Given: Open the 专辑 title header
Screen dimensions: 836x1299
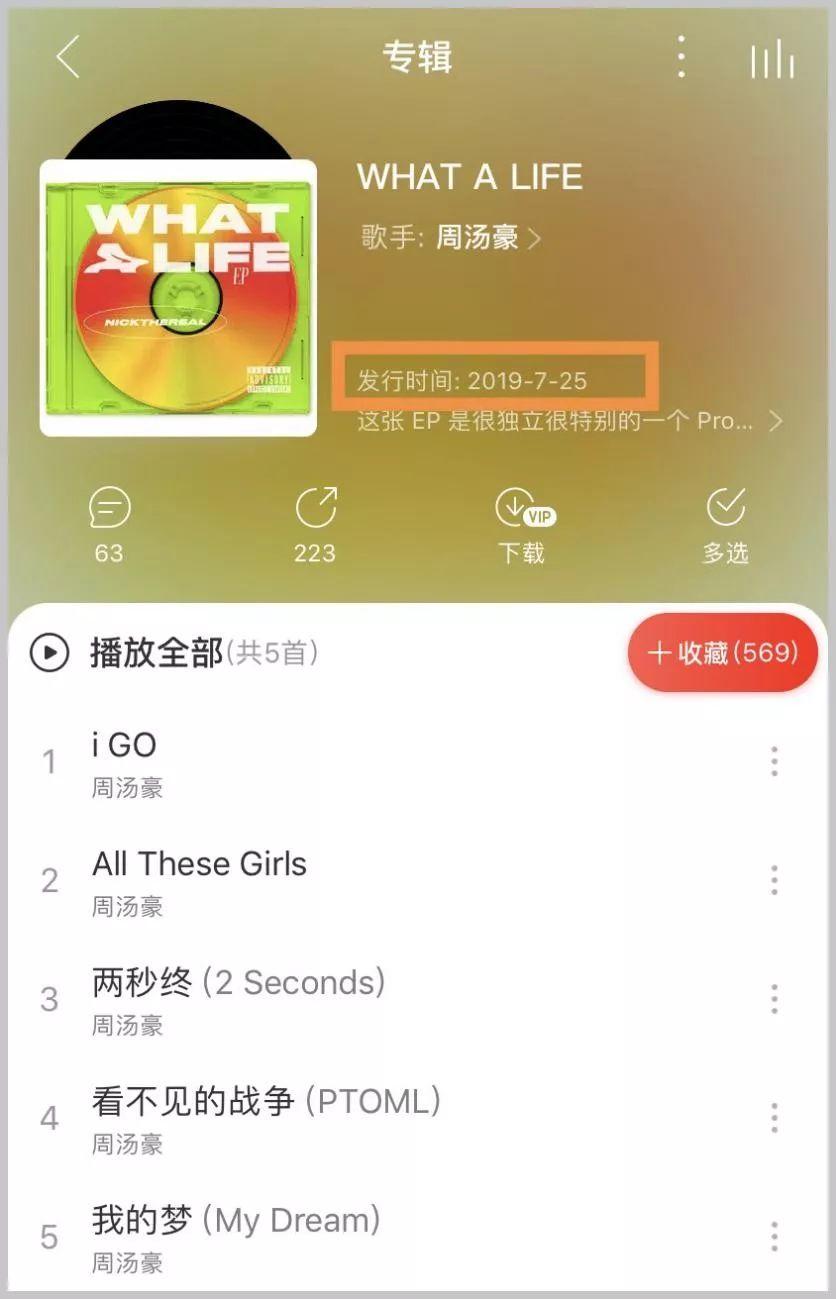Looking at the screenshot, I should click(418, 58).
